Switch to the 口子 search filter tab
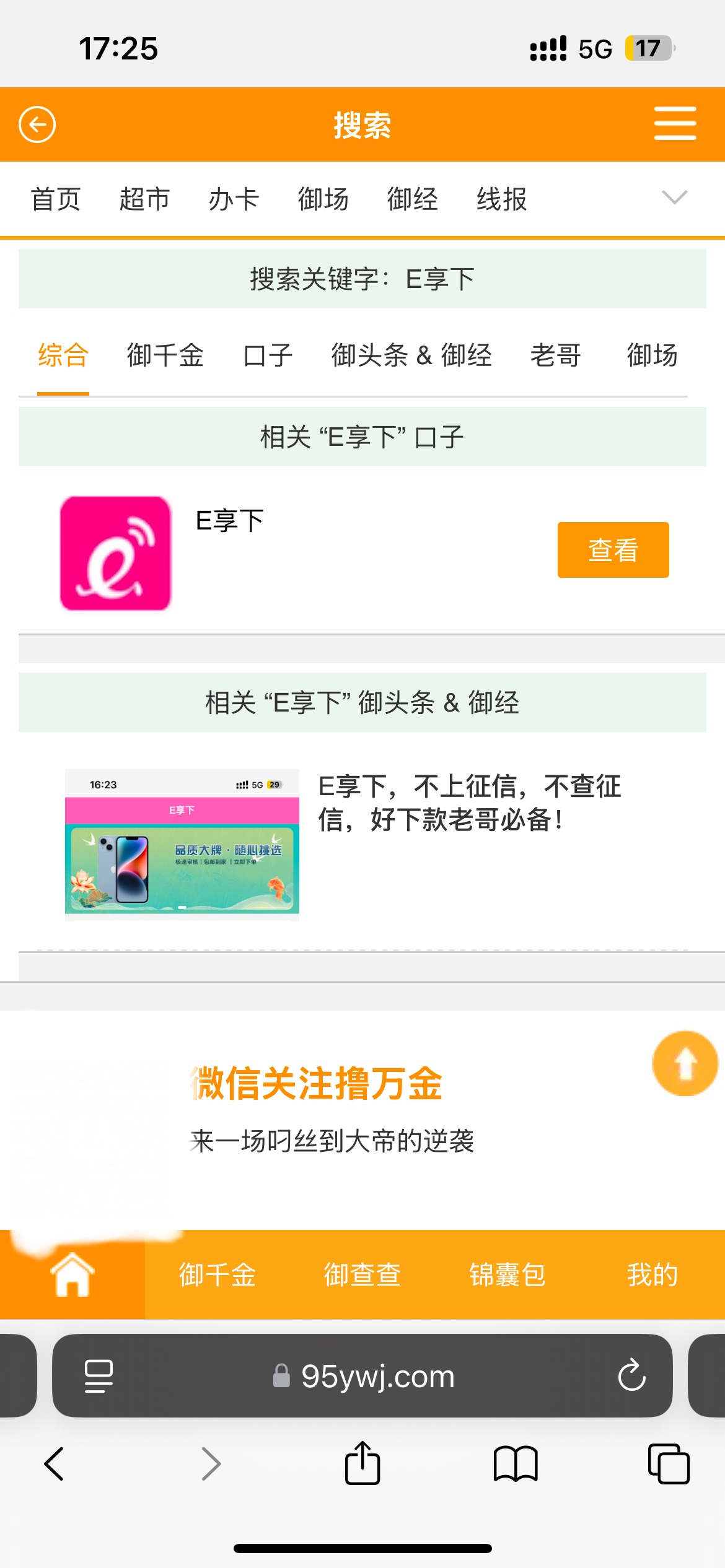Viewport: 725px width, 1568px height. coord(268,355)
